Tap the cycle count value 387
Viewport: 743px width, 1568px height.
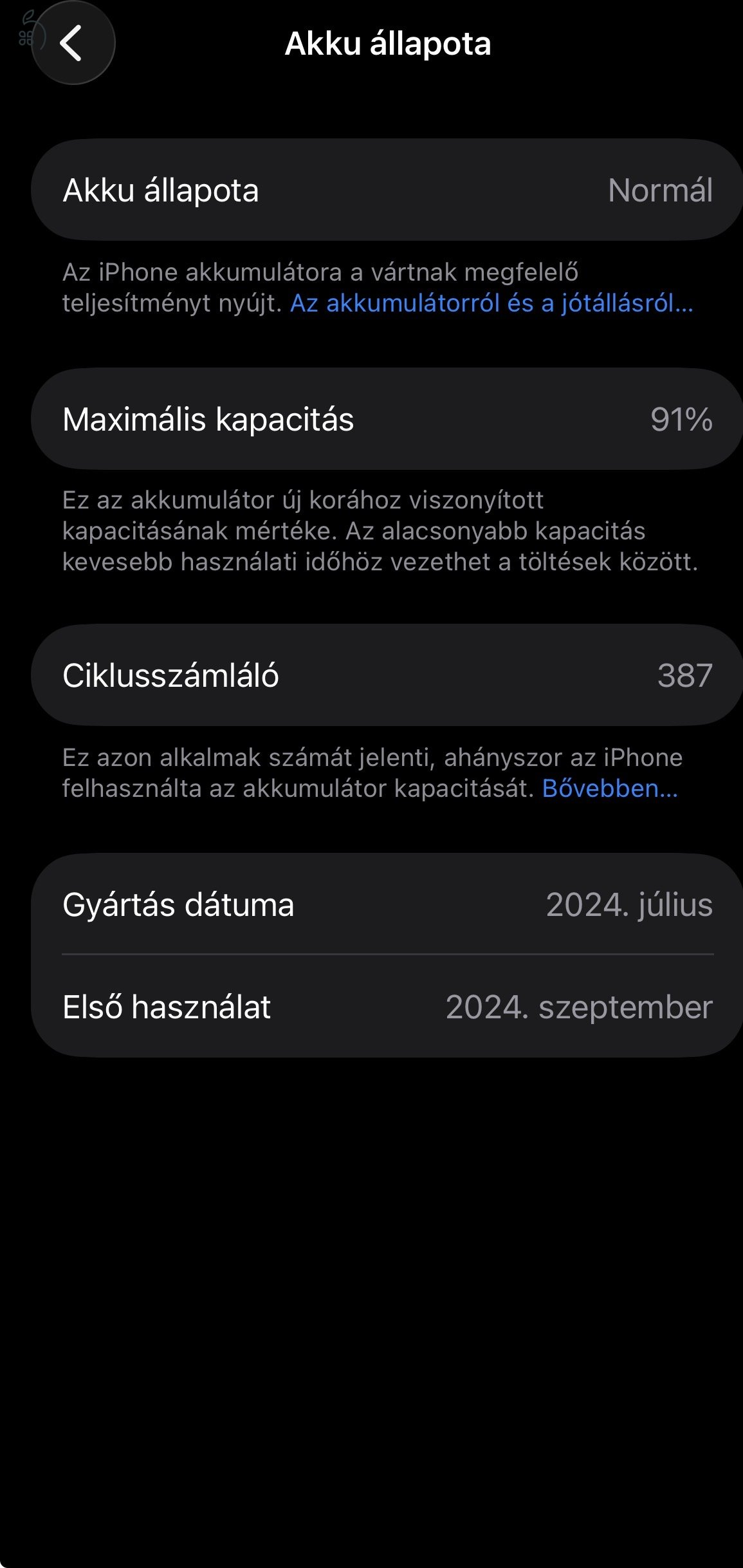pos(686,675)
